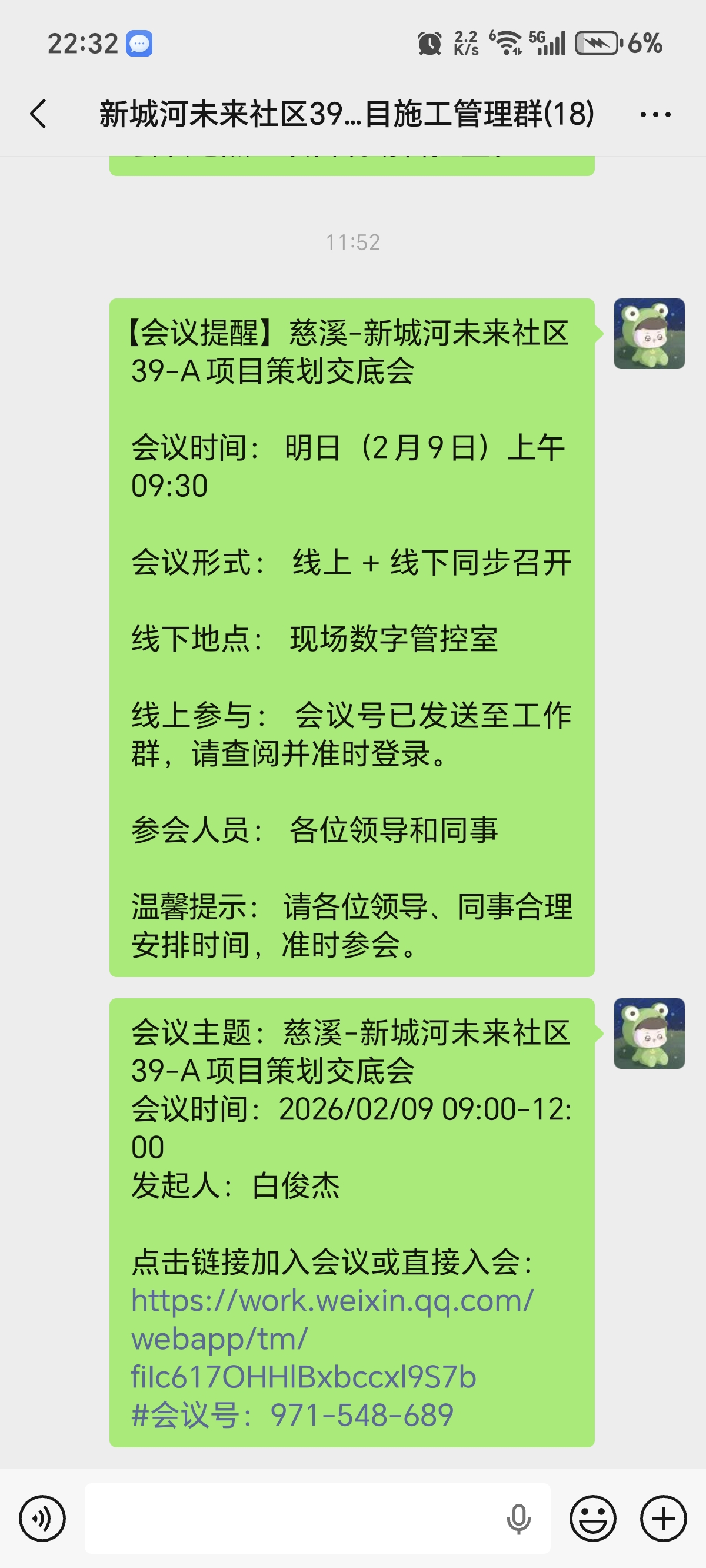Open the plus attachment menu
Image resolution: width=706 pixels, height=1568 pixels.
[x=664, y=1518]
